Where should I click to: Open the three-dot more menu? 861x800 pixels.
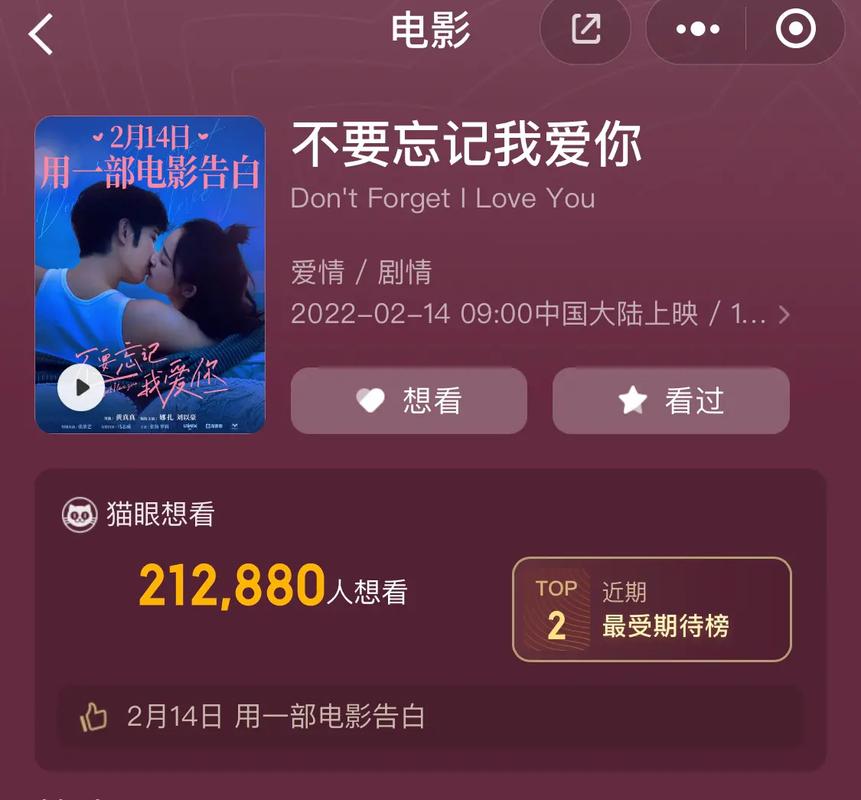[697, 30]
